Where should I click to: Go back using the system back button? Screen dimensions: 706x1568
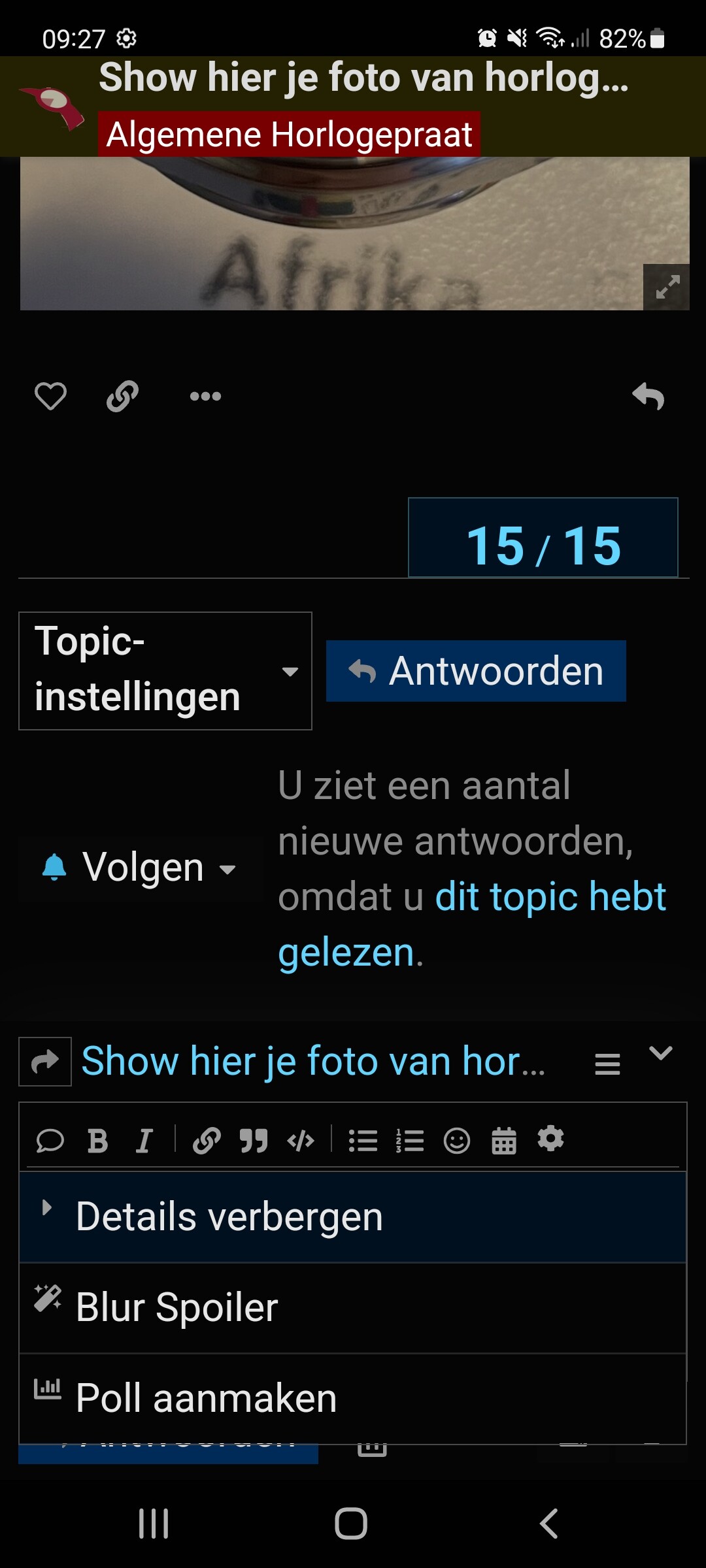click(x=549, y=1524)
